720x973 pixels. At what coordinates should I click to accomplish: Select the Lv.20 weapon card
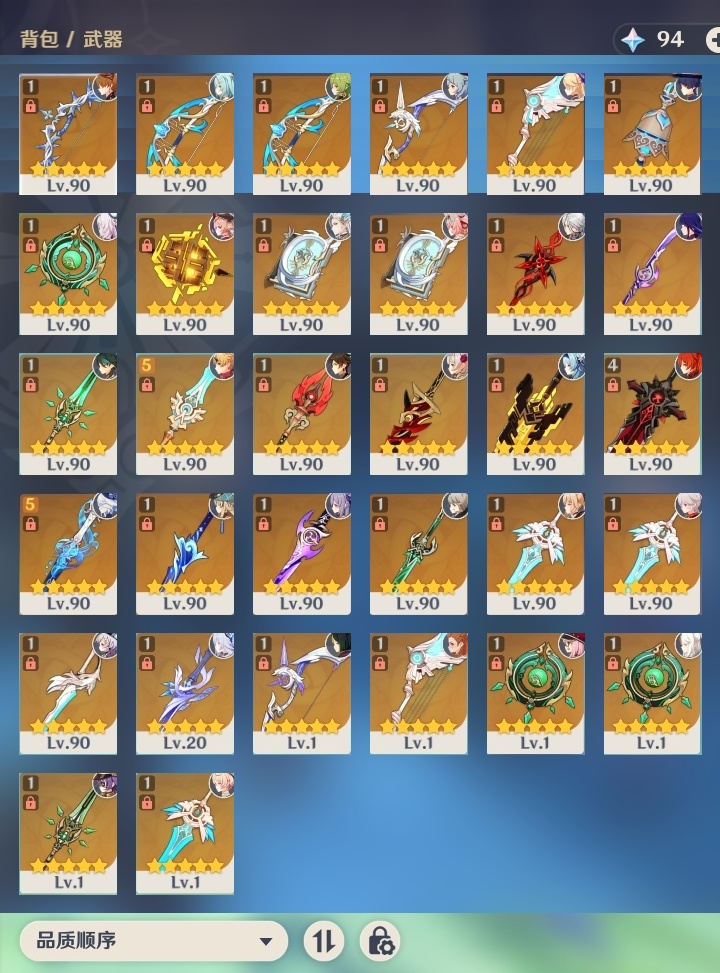click(185, 692)
